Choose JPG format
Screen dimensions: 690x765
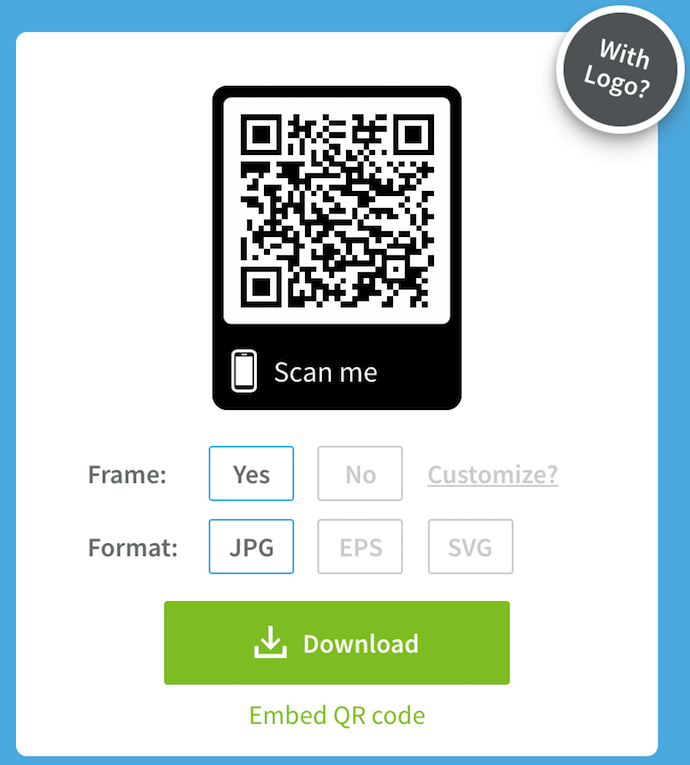click(251, 547)
